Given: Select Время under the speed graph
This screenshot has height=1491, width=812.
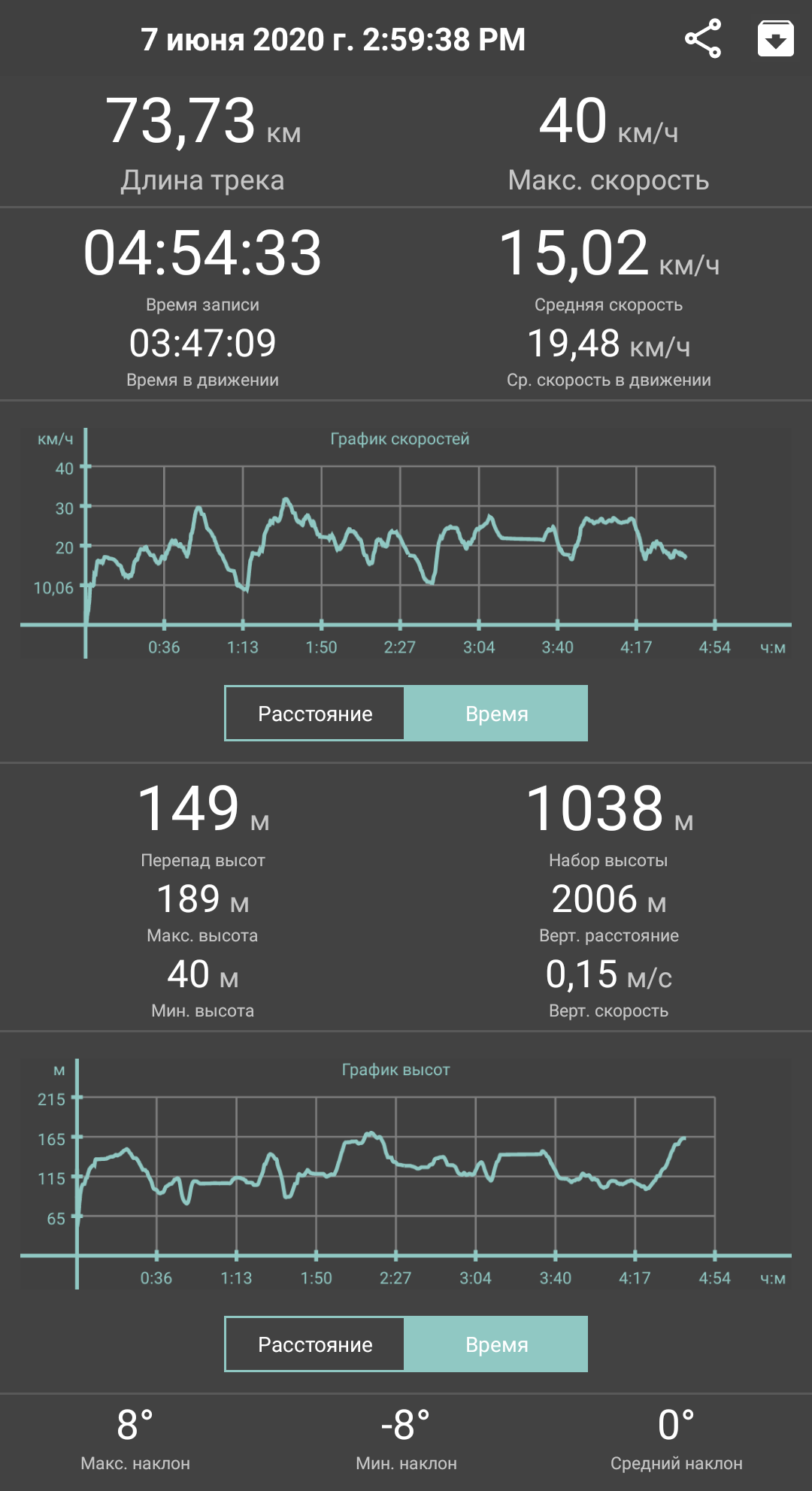Looking at the screenshot, I should coord(496,714).
